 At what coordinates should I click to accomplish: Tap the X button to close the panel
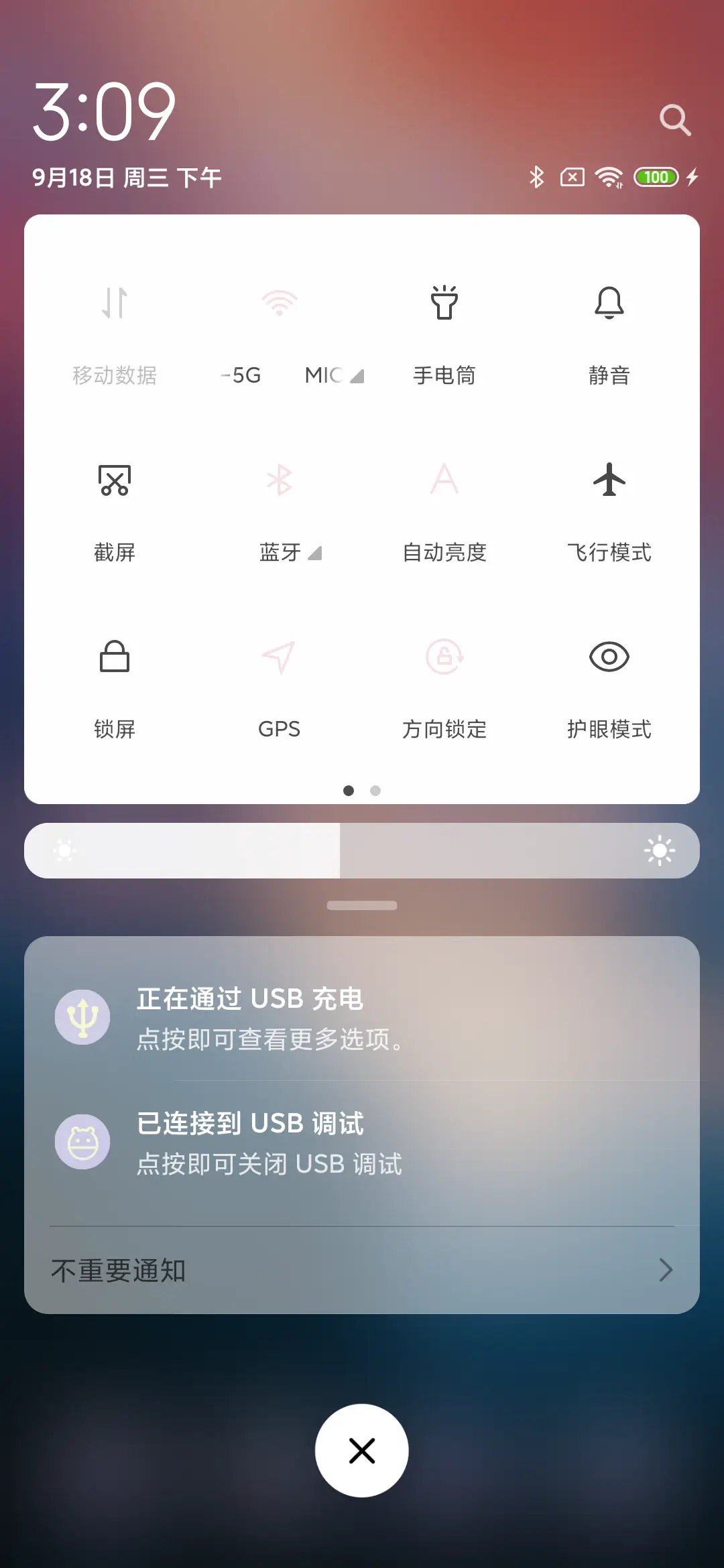(362, 1449)
